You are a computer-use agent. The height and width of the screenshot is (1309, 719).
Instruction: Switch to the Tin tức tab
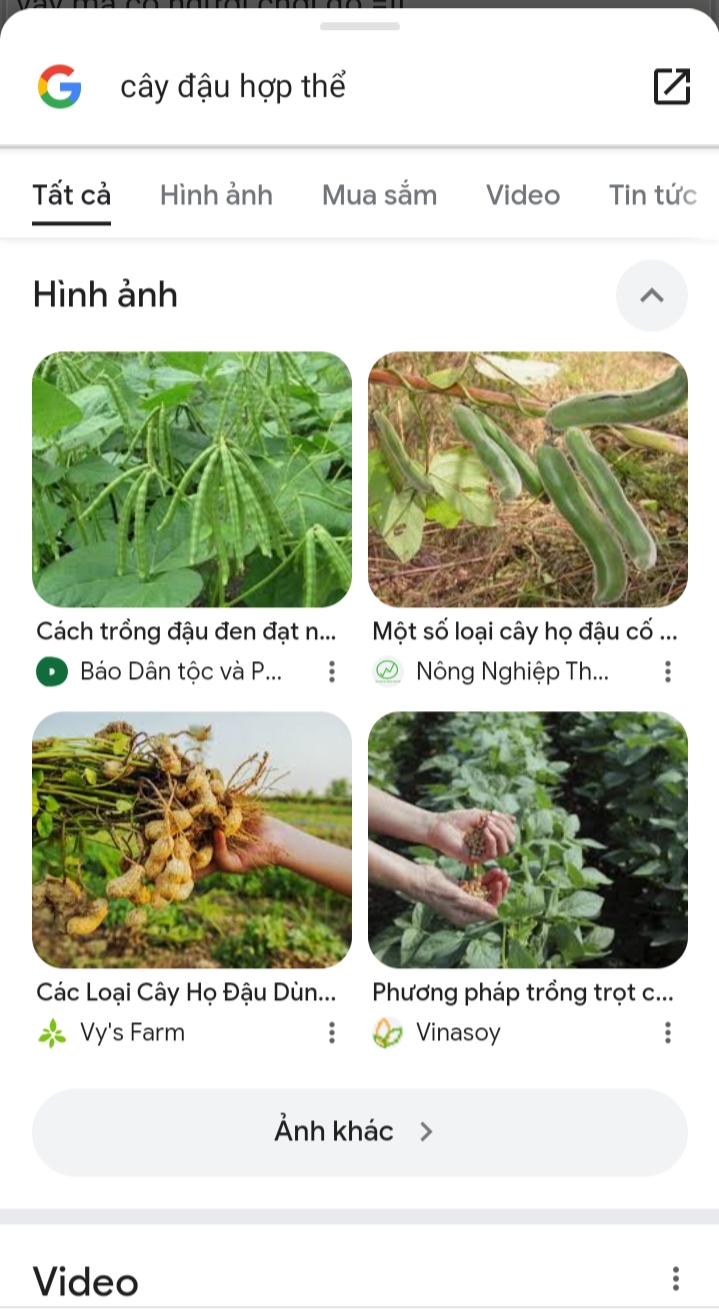click(652, 195)
